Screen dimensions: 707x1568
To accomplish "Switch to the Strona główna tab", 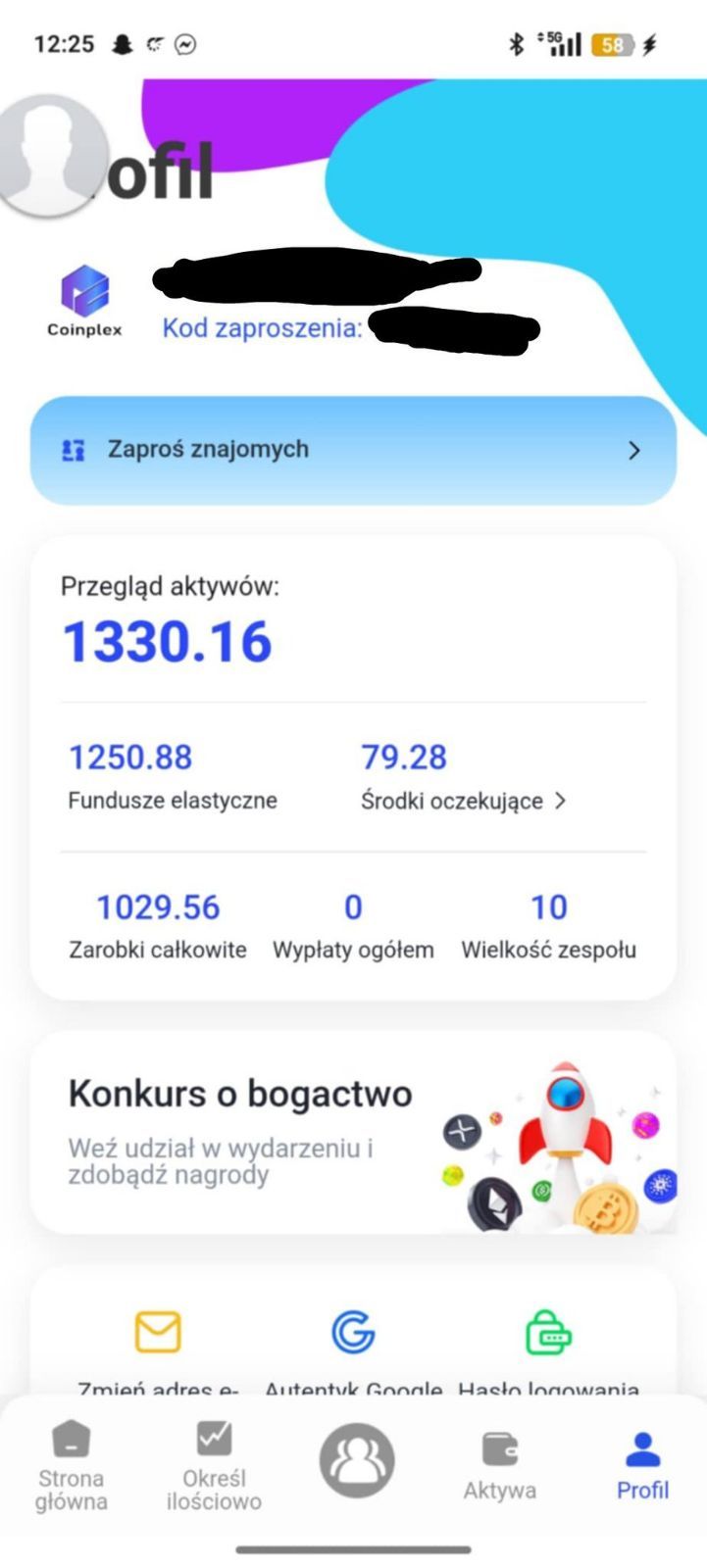I will 71,1466.
